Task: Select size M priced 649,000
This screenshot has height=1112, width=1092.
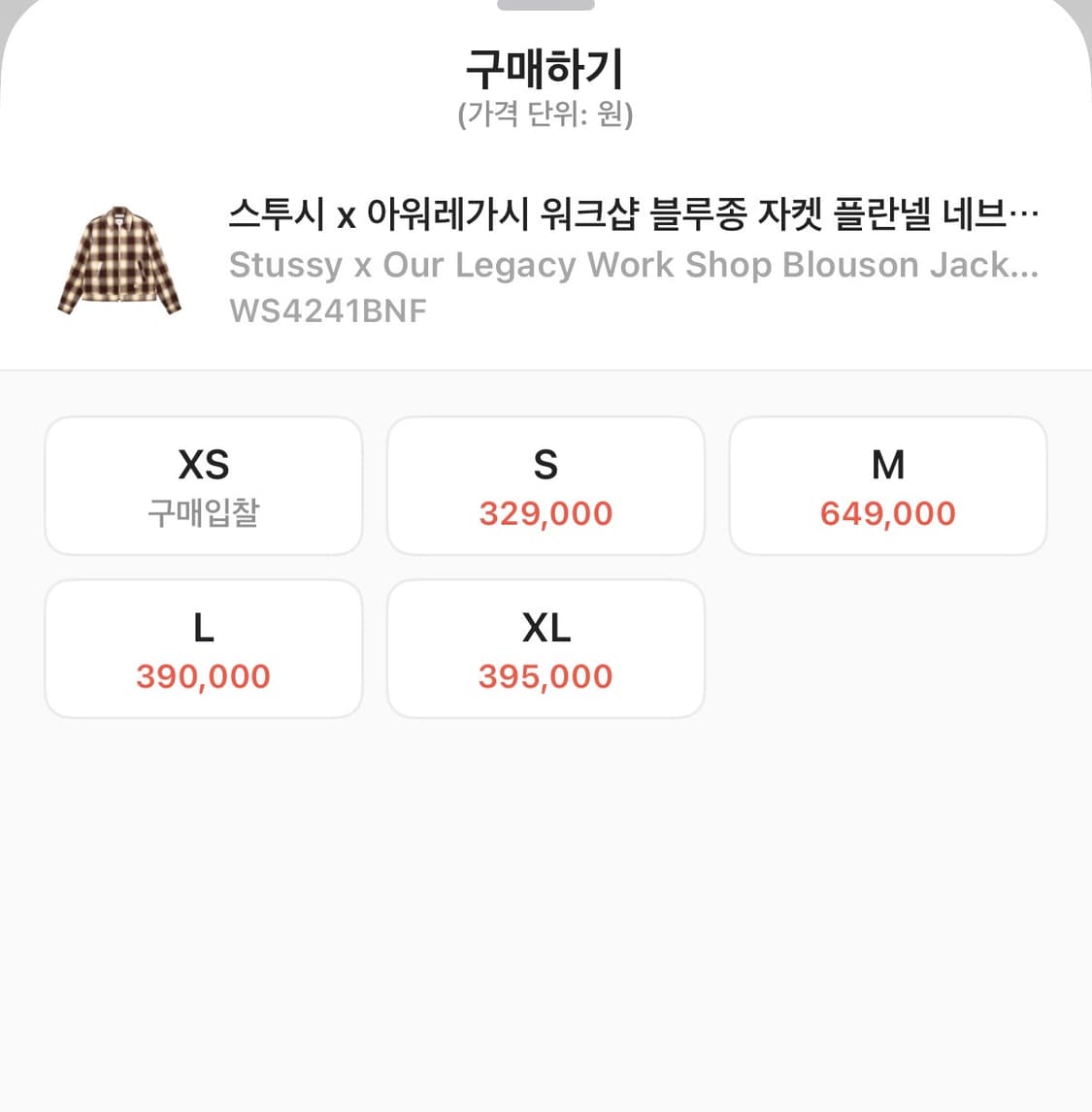Action: (x=888, y=485)
